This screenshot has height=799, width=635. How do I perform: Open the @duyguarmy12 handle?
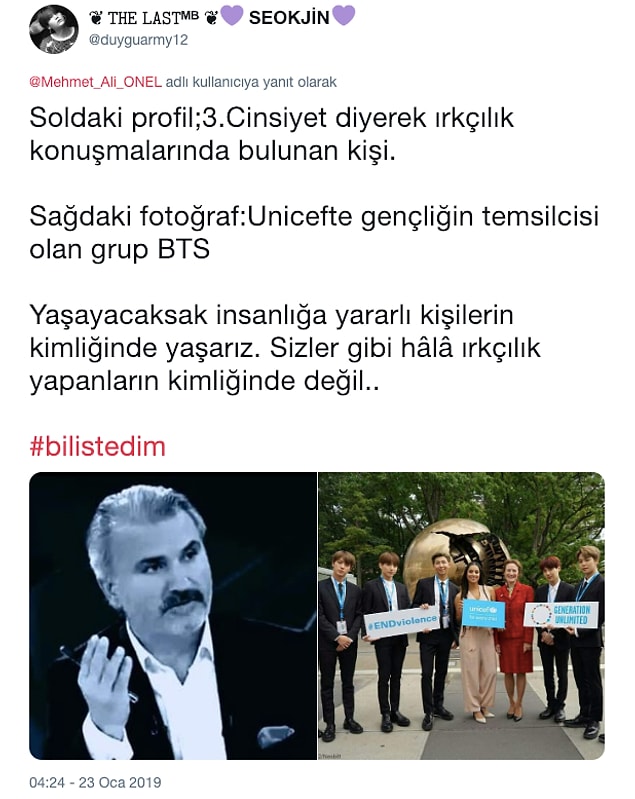138,40
